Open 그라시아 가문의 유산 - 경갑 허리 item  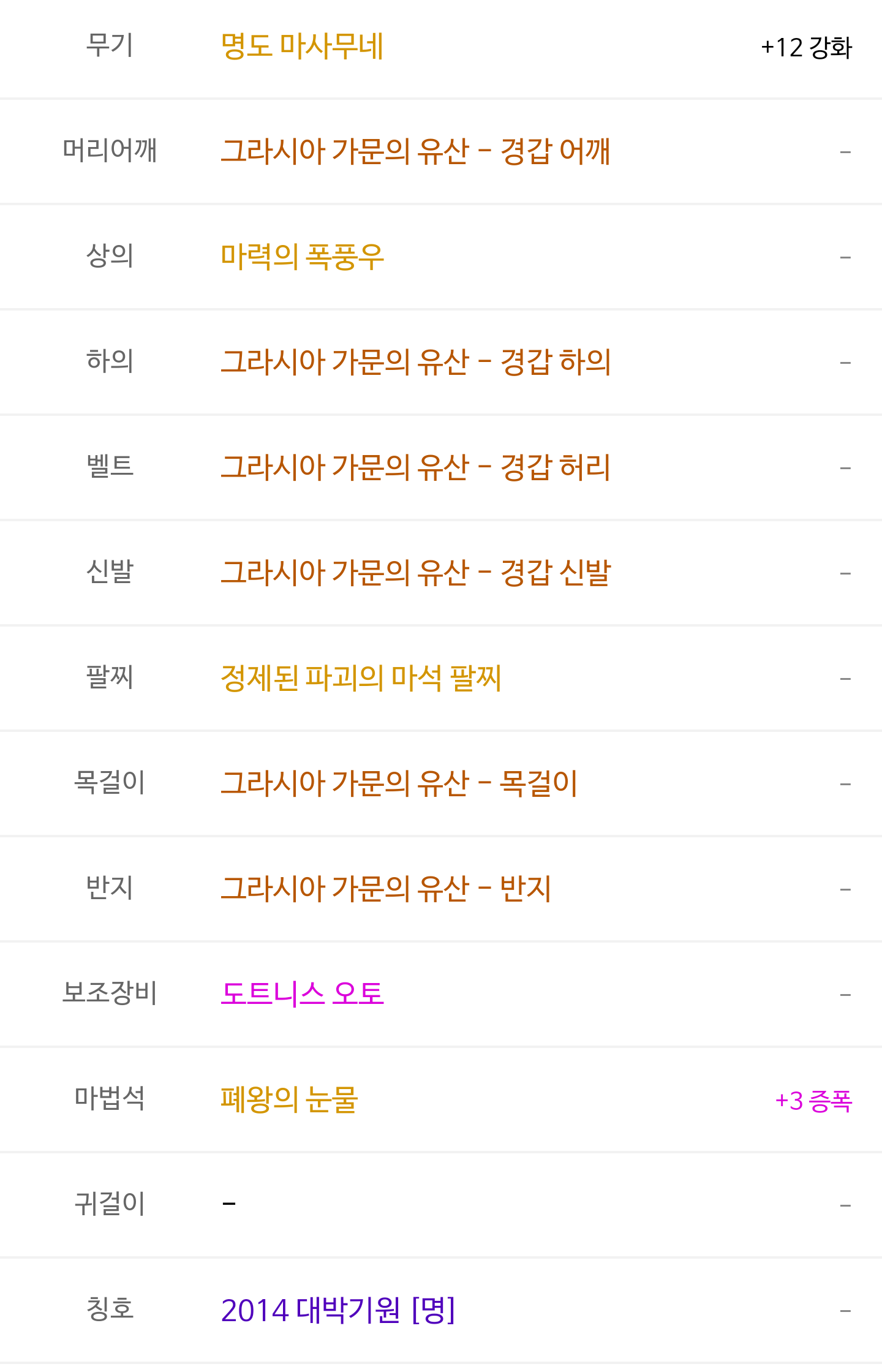click(x=415, y=467)
